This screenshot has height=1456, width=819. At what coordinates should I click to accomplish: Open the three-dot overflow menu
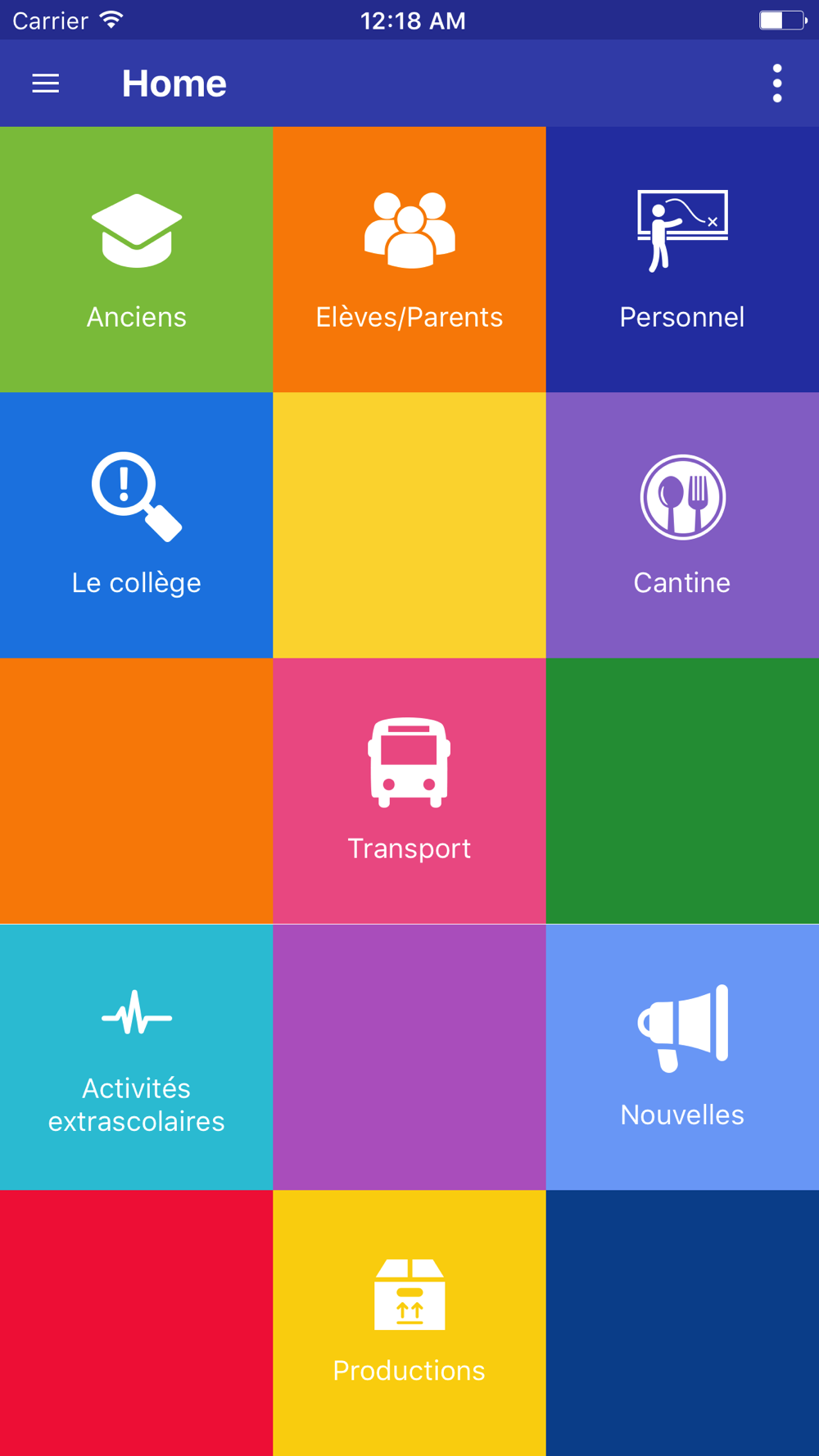[x=777, y=84]
